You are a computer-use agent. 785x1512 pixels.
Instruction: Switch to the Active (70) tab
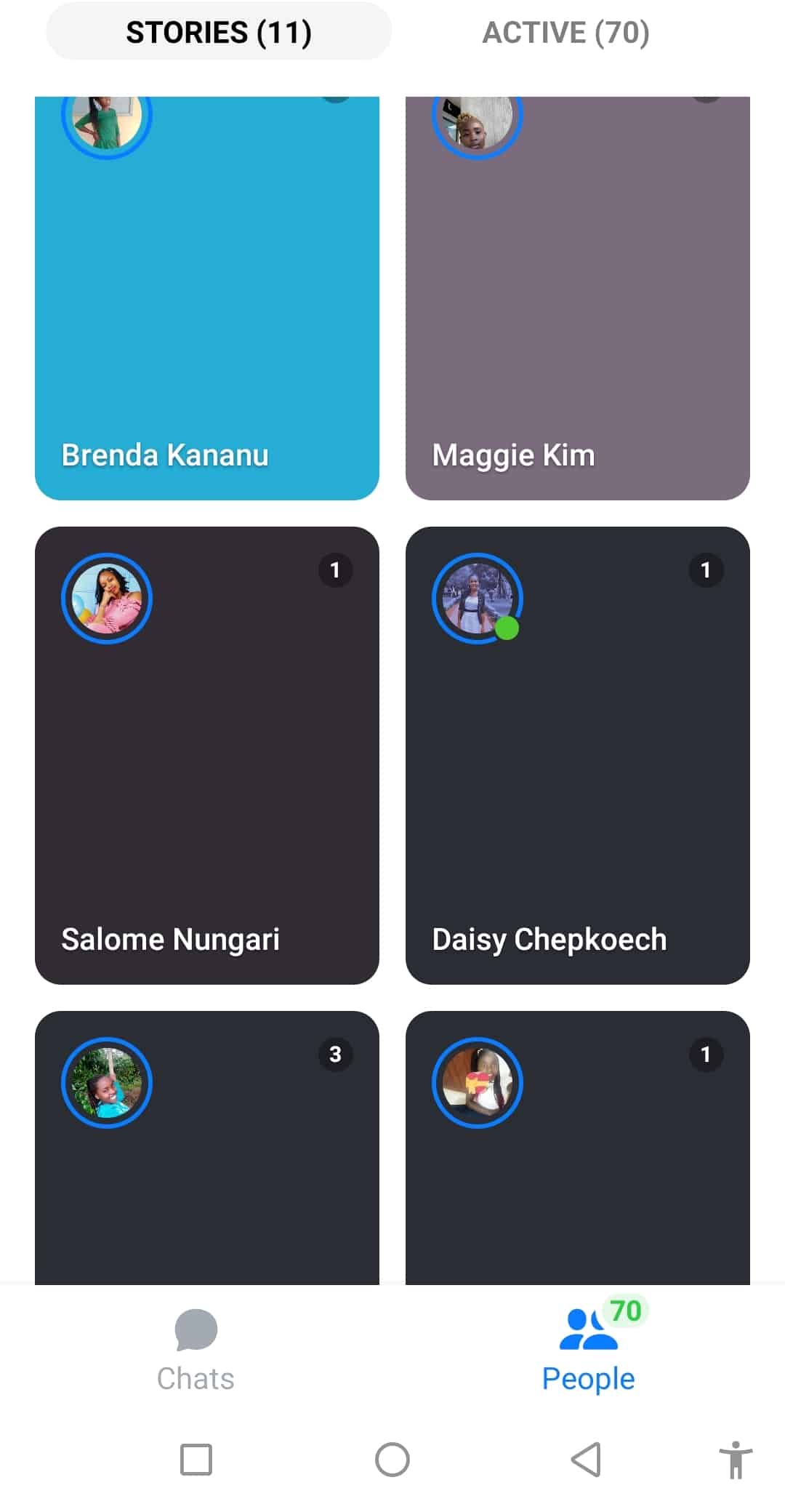pyautogui.click(x=565, y=32)
